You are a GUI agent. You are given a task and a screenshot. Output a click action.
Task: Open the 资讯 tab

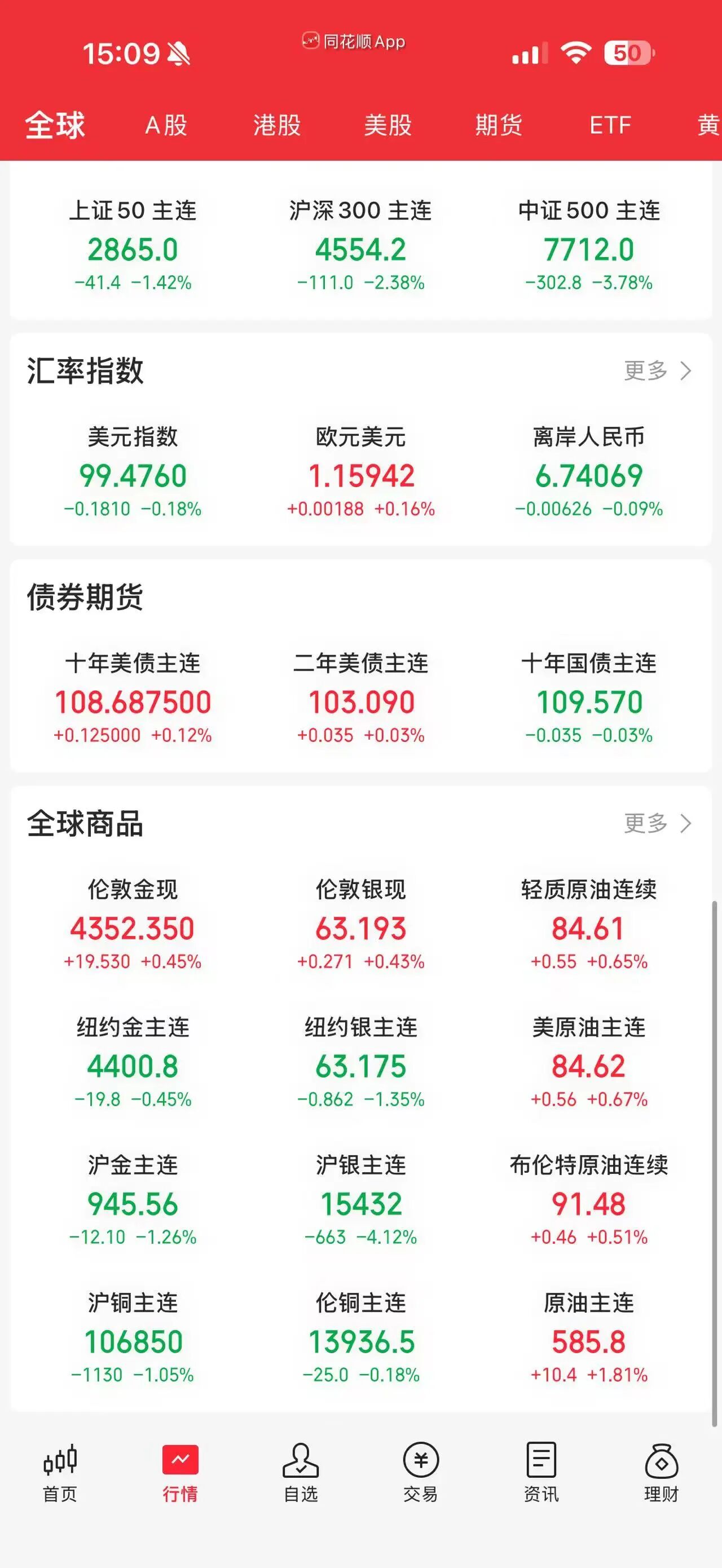point(541,1473)
